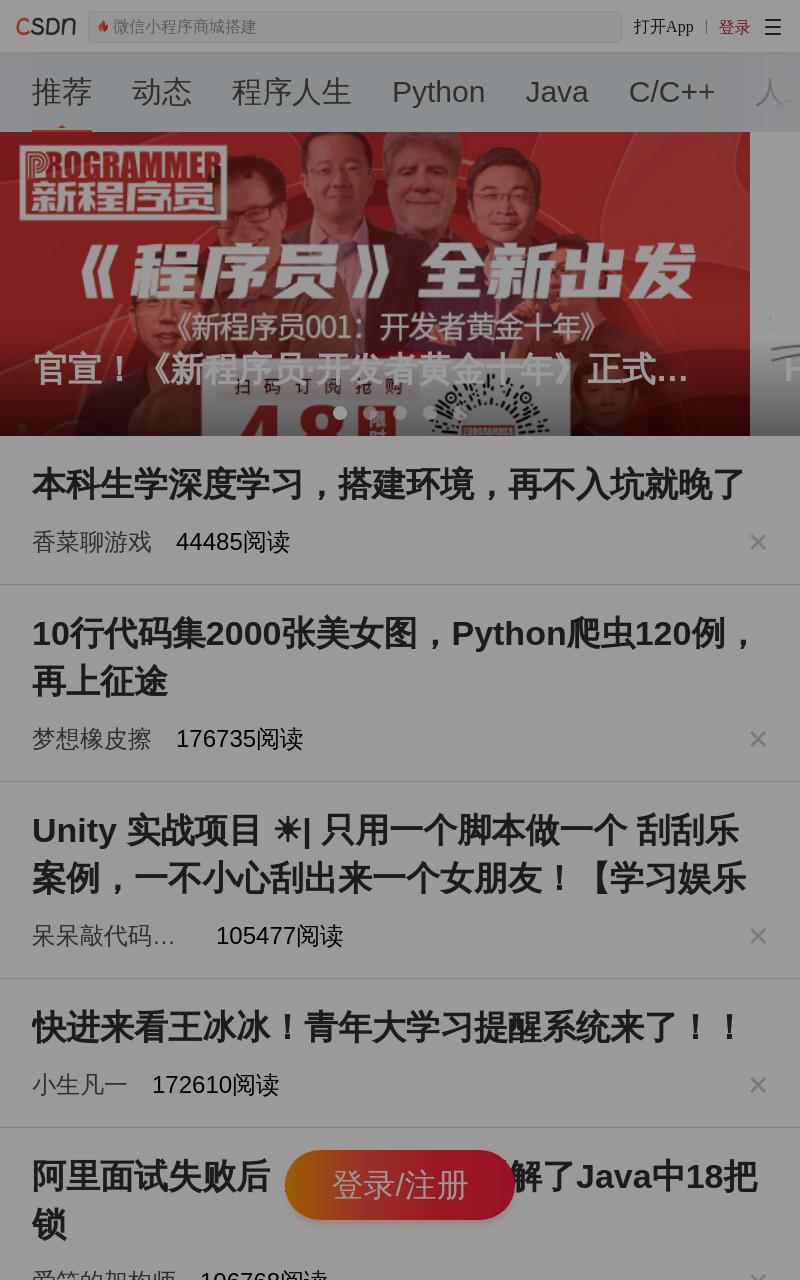800x1280 pixels.
Task: Tap the 打开App link
Action: tap(663, 27)
